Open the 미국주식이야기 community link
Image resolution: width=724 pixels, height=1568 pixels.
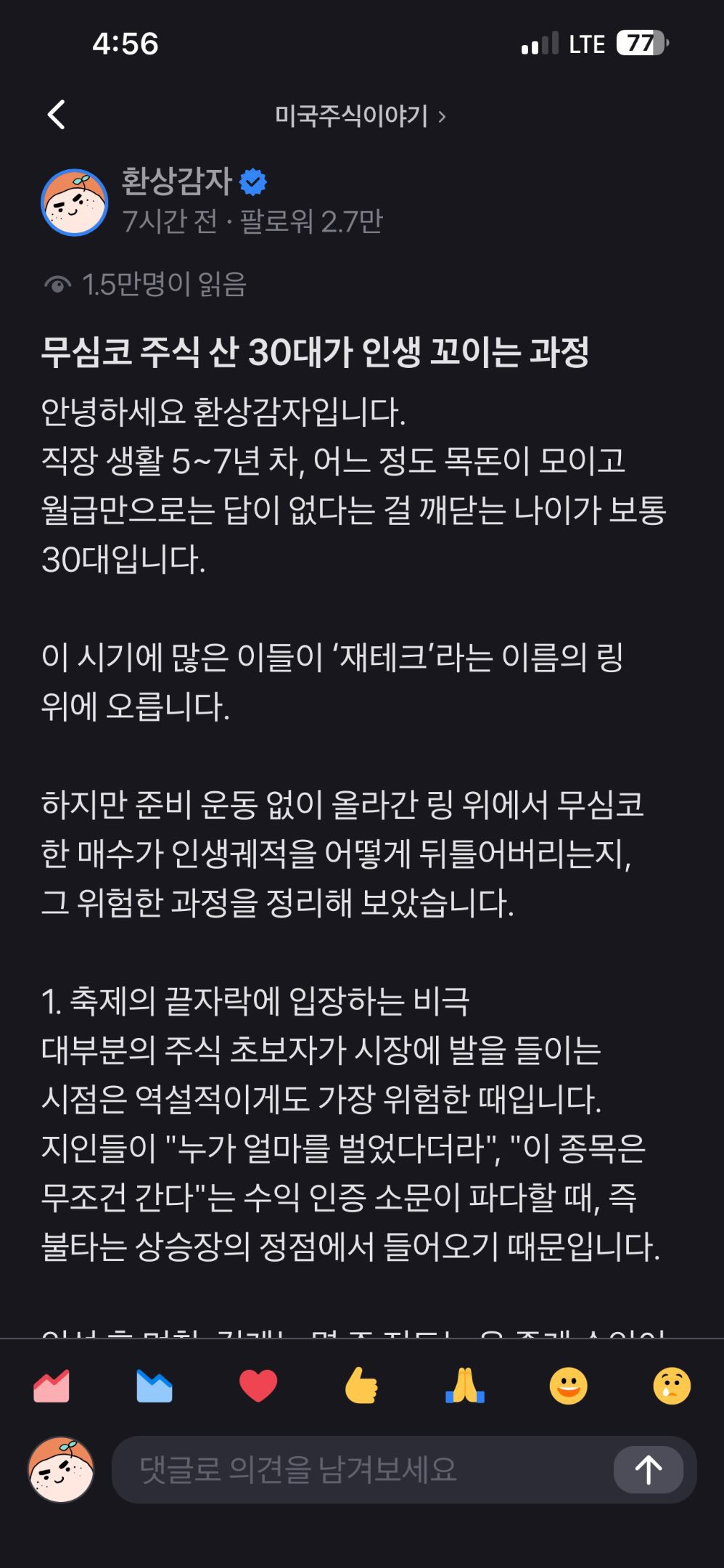point(360,116)
